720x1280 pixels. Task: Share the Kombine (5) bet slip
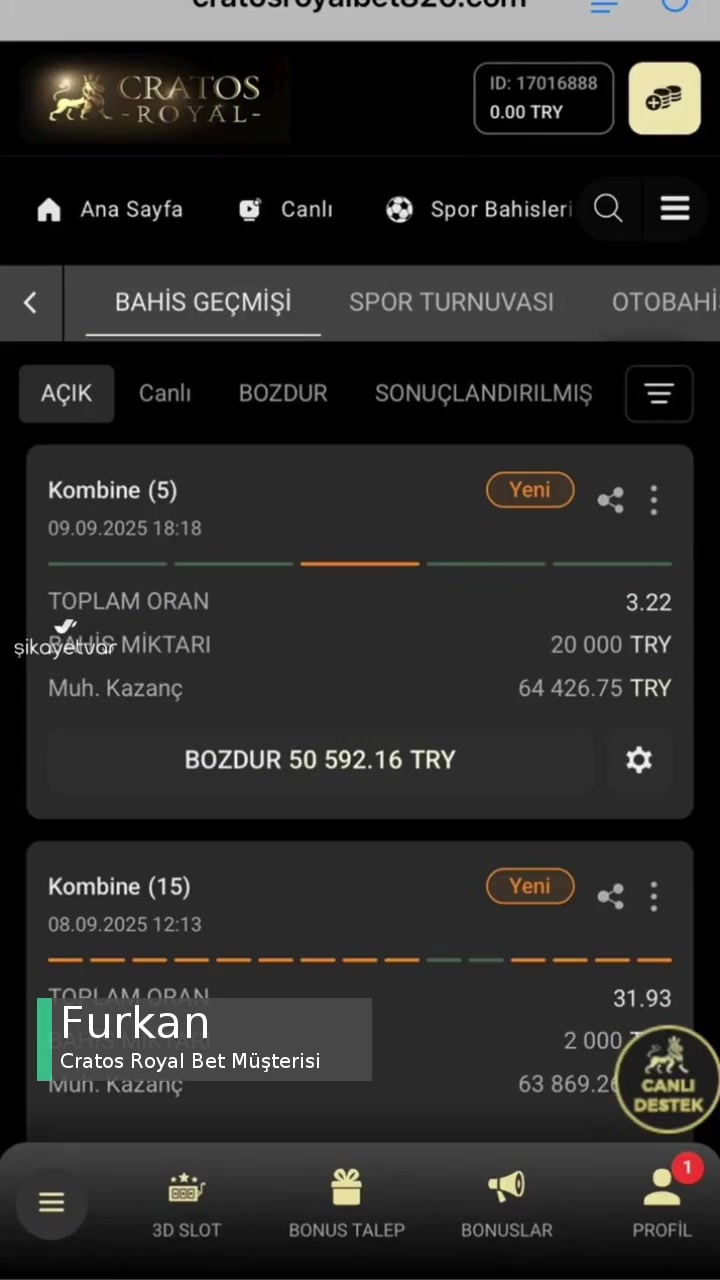(610, 500)
